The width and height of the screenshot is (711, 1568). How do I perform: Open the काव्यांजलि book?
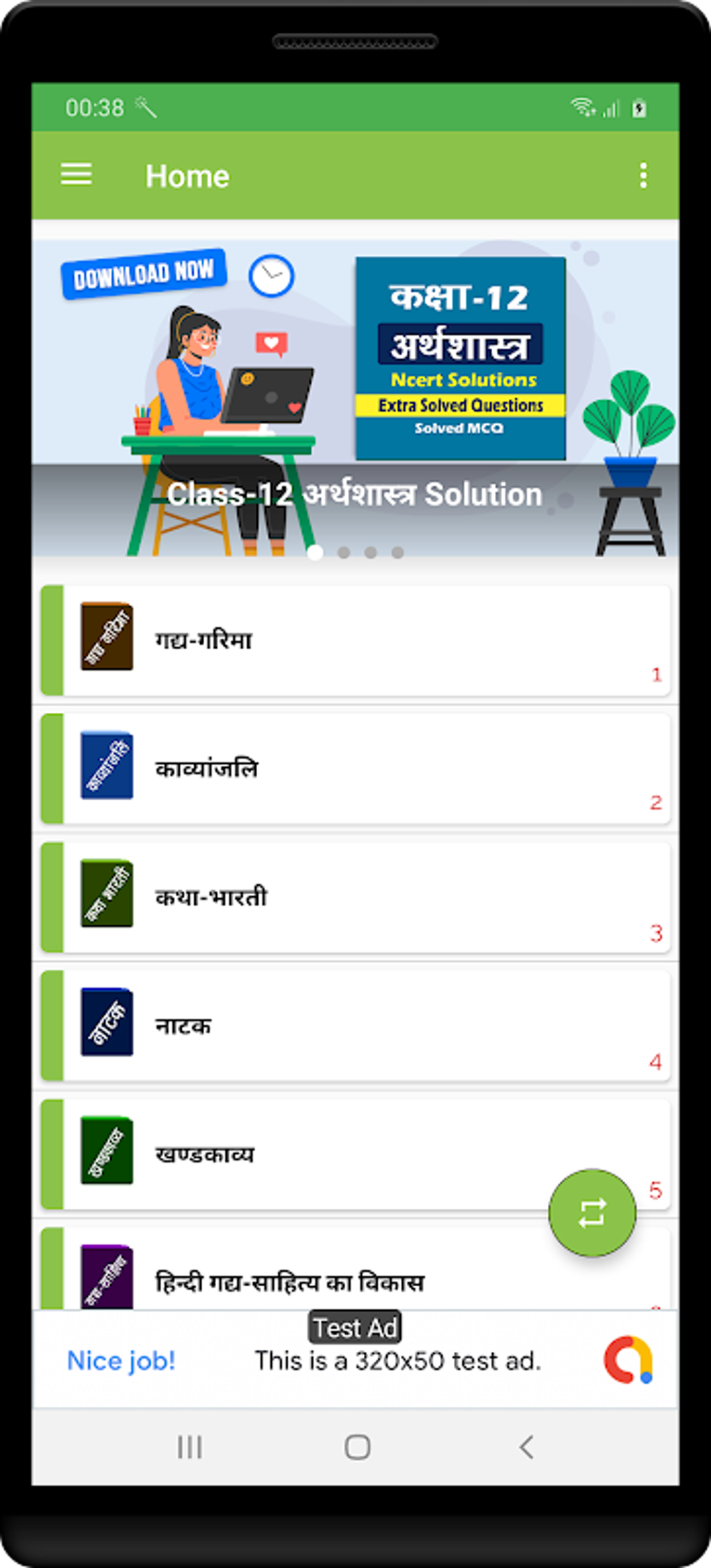(355, 769)
